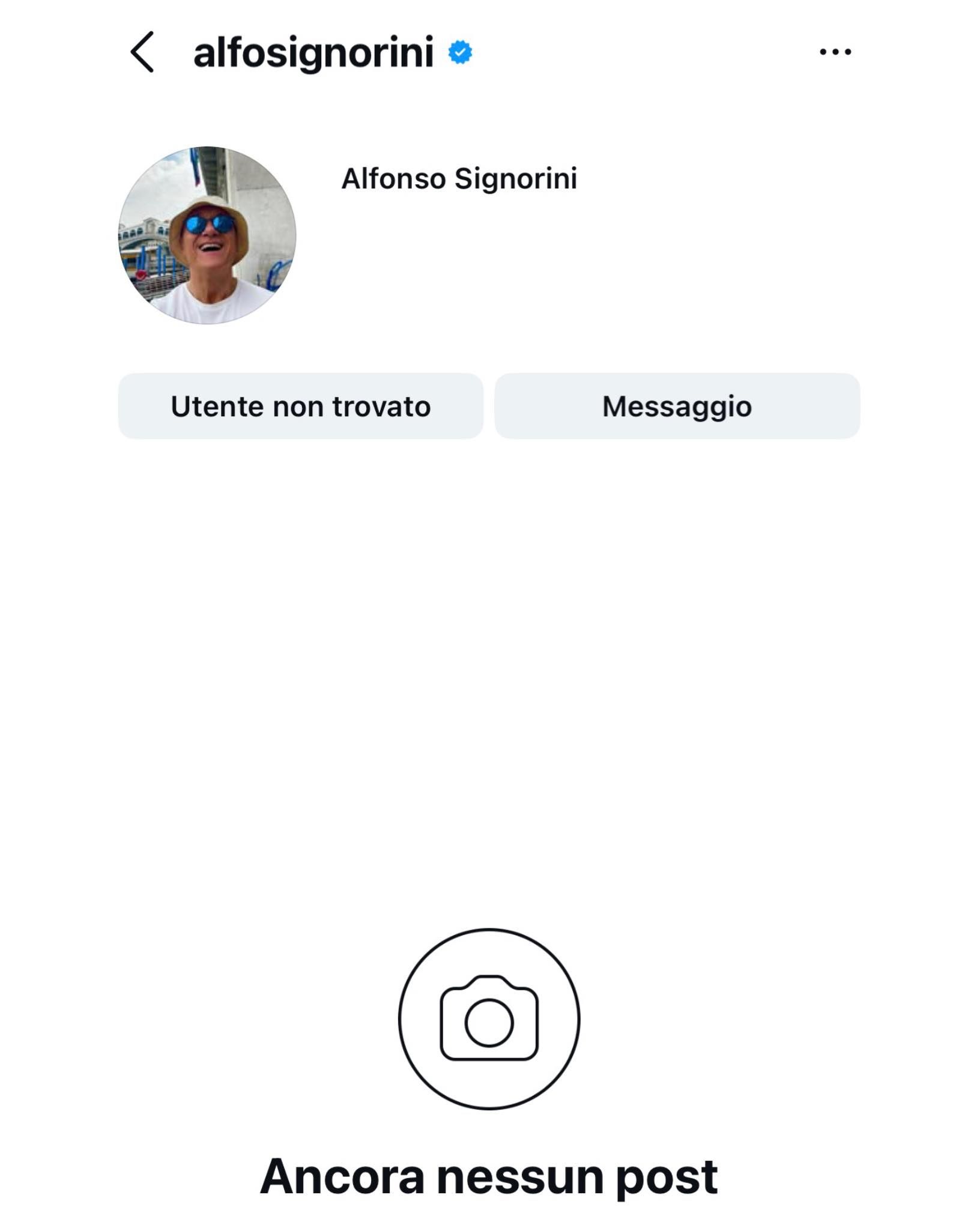Open a chat by tapping Messaggio

click(x=677, y=407)
